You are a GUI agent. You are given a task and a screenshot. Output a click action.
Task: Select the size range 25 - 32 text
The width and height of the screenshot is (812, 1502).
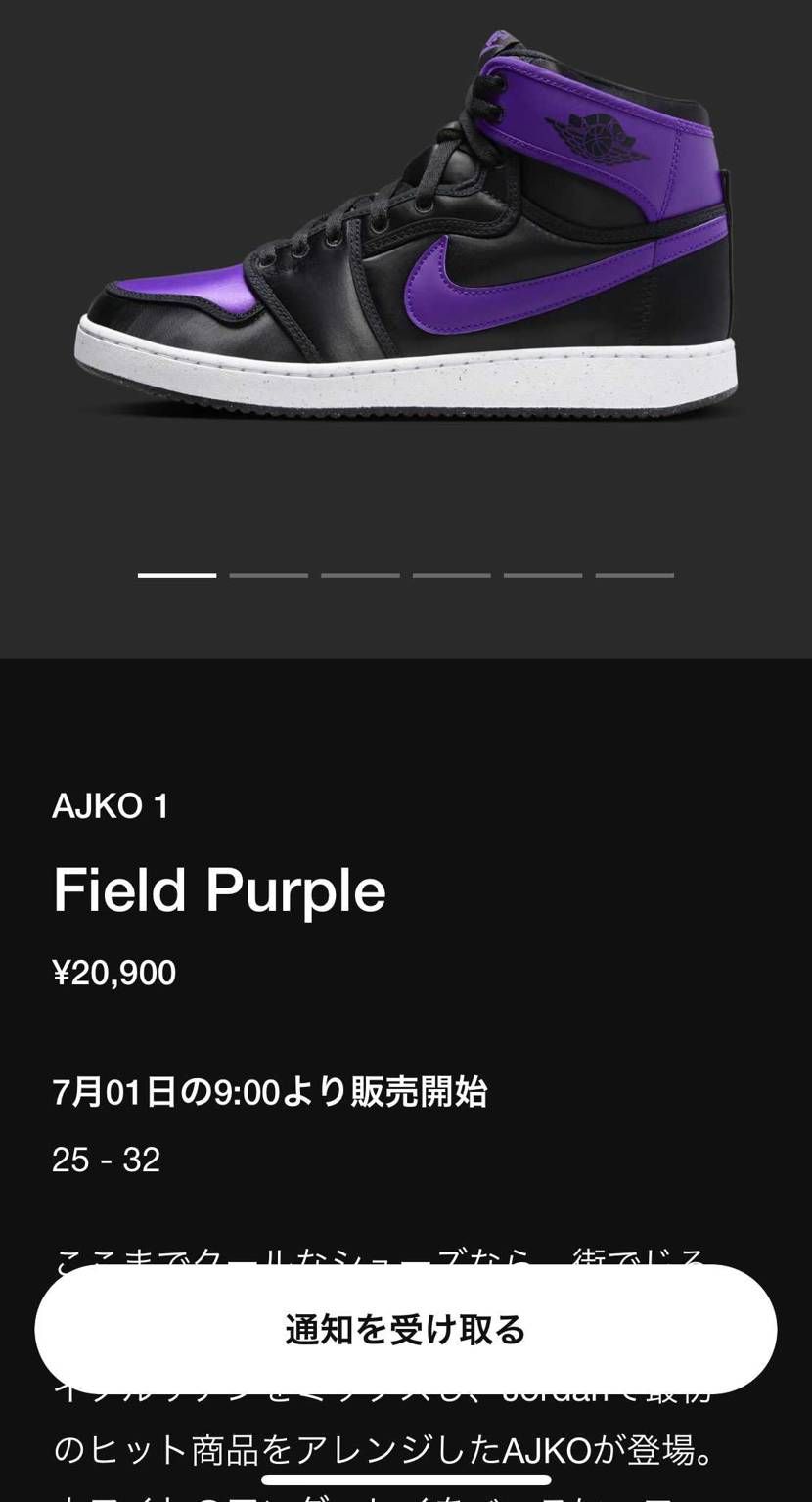pyautogui.click(x=106, y=1160)
